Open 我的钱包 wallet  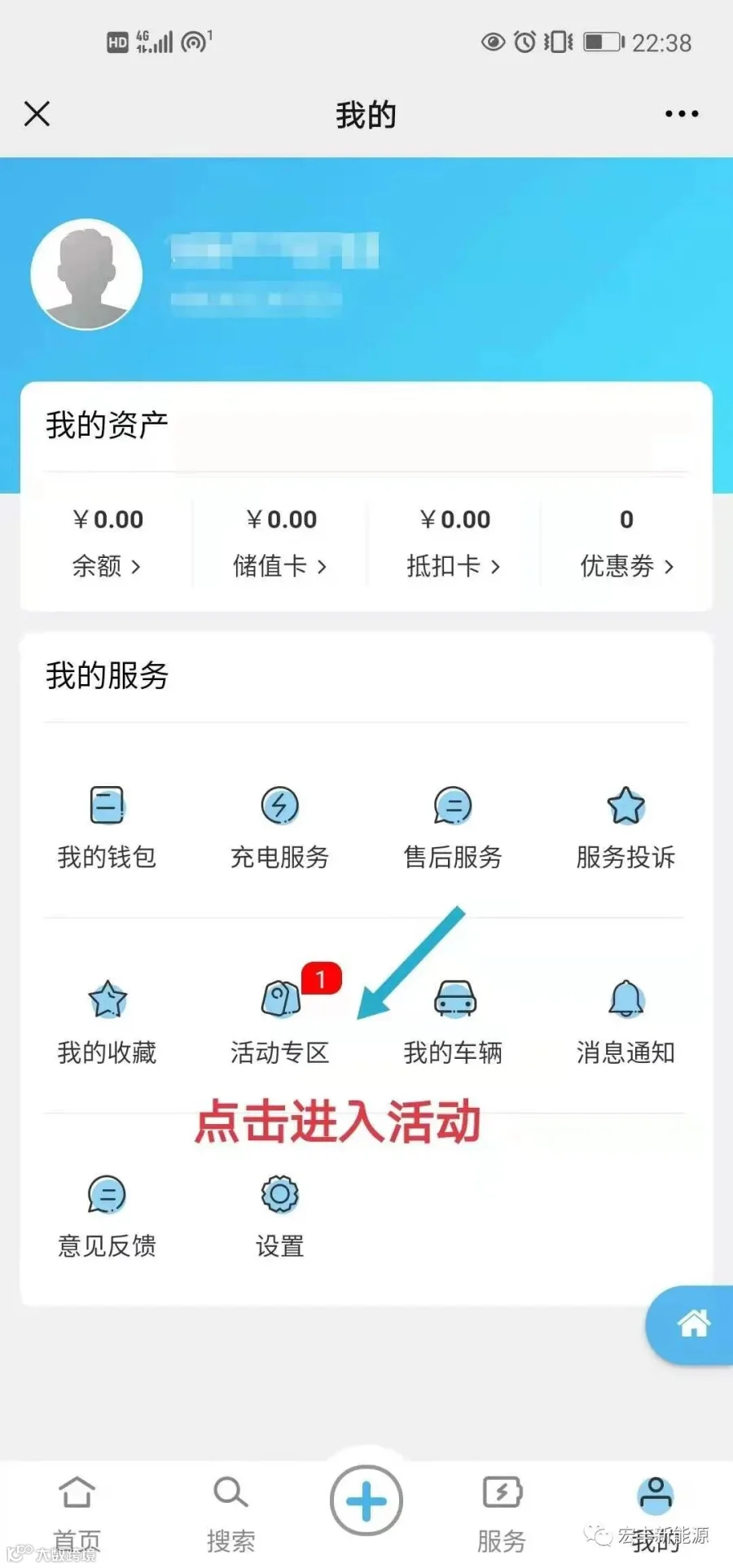pyautogui.click(x=107, y=826)
